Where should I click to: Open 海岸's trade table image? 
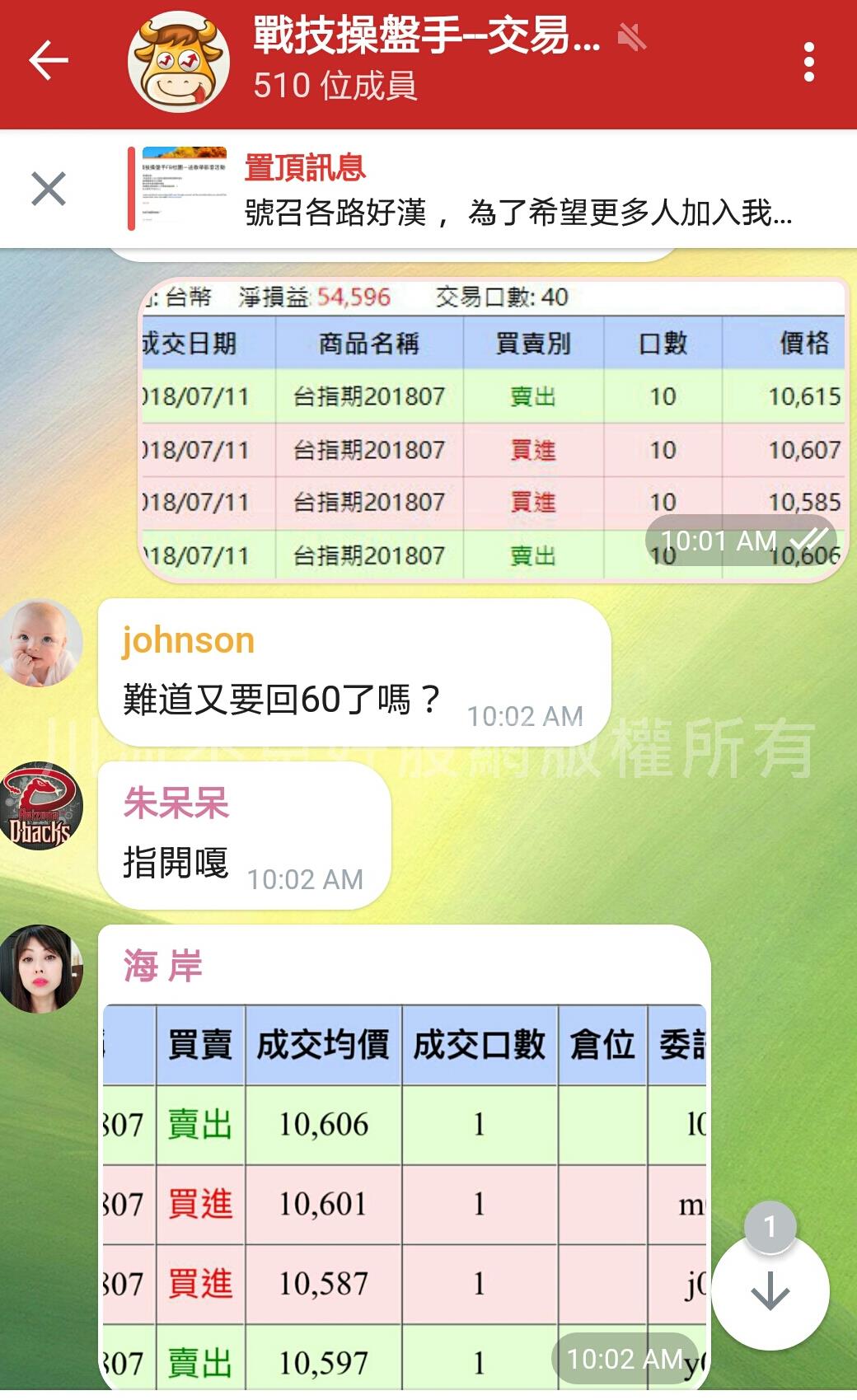(x=404, y=1195)
